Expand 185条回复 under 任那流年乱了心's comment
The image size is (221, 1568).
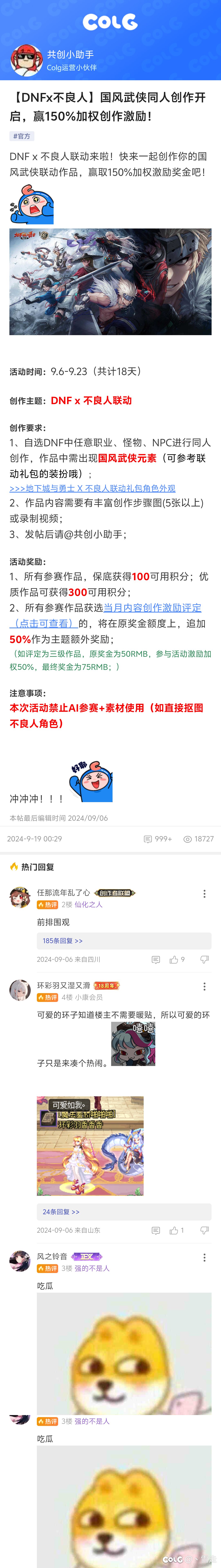click(x=63, y=941)
